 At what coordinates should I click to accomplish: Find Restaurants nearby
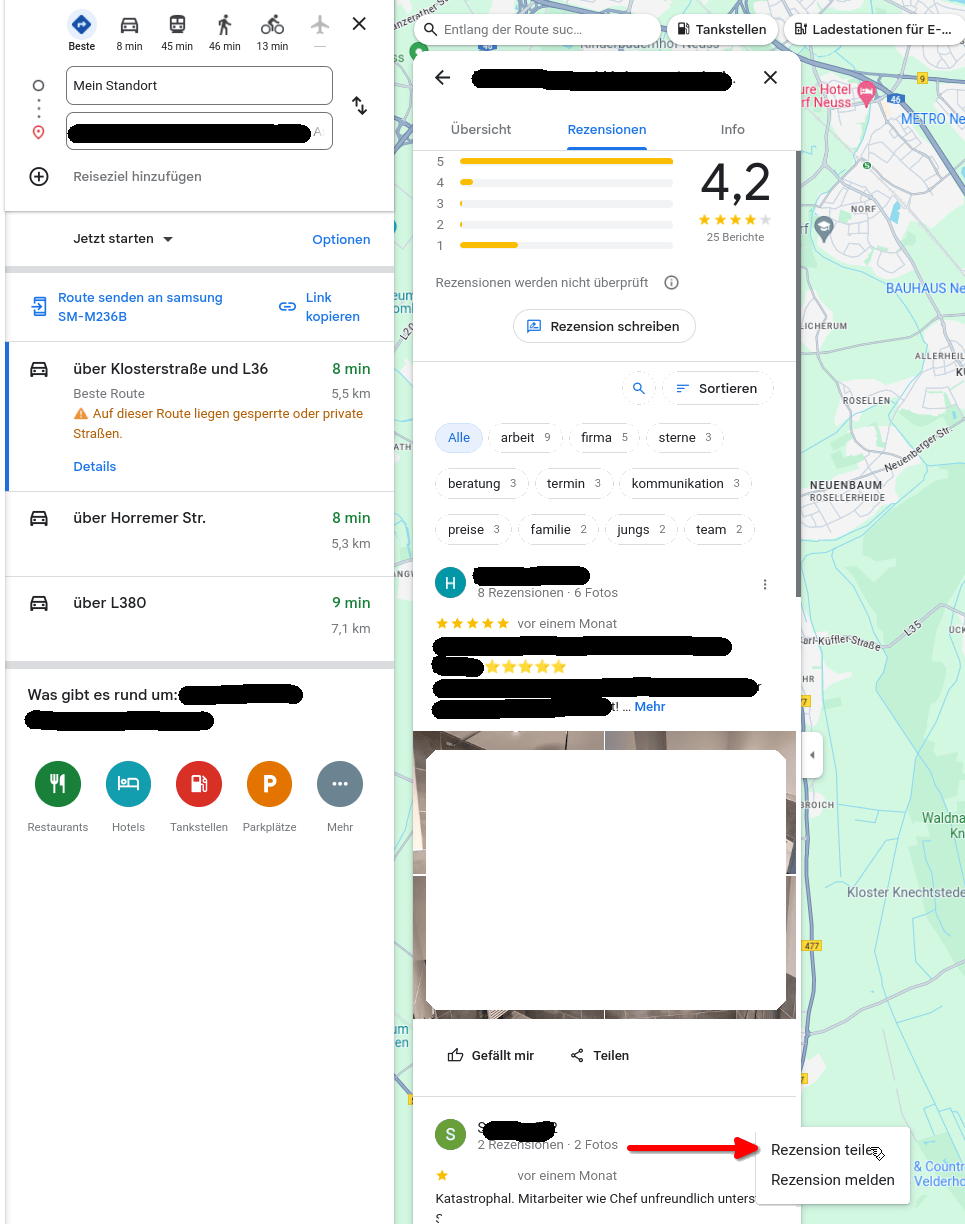point(58,784)
